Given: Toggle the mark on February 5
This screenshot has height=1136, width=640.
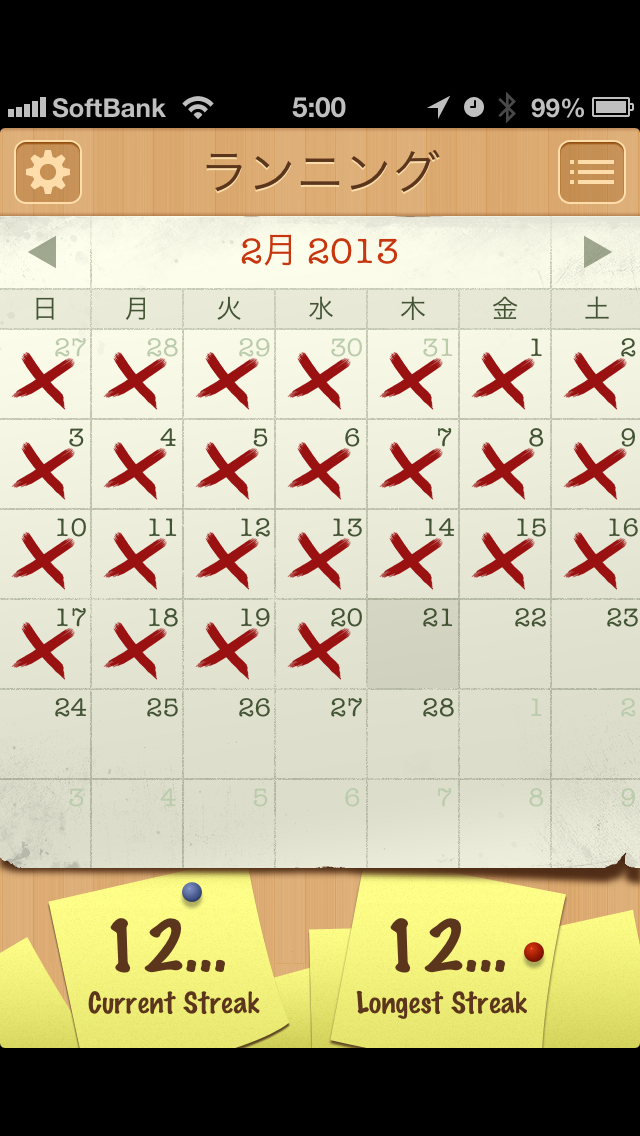Looking at the screenshot, I should coord(229,464).
